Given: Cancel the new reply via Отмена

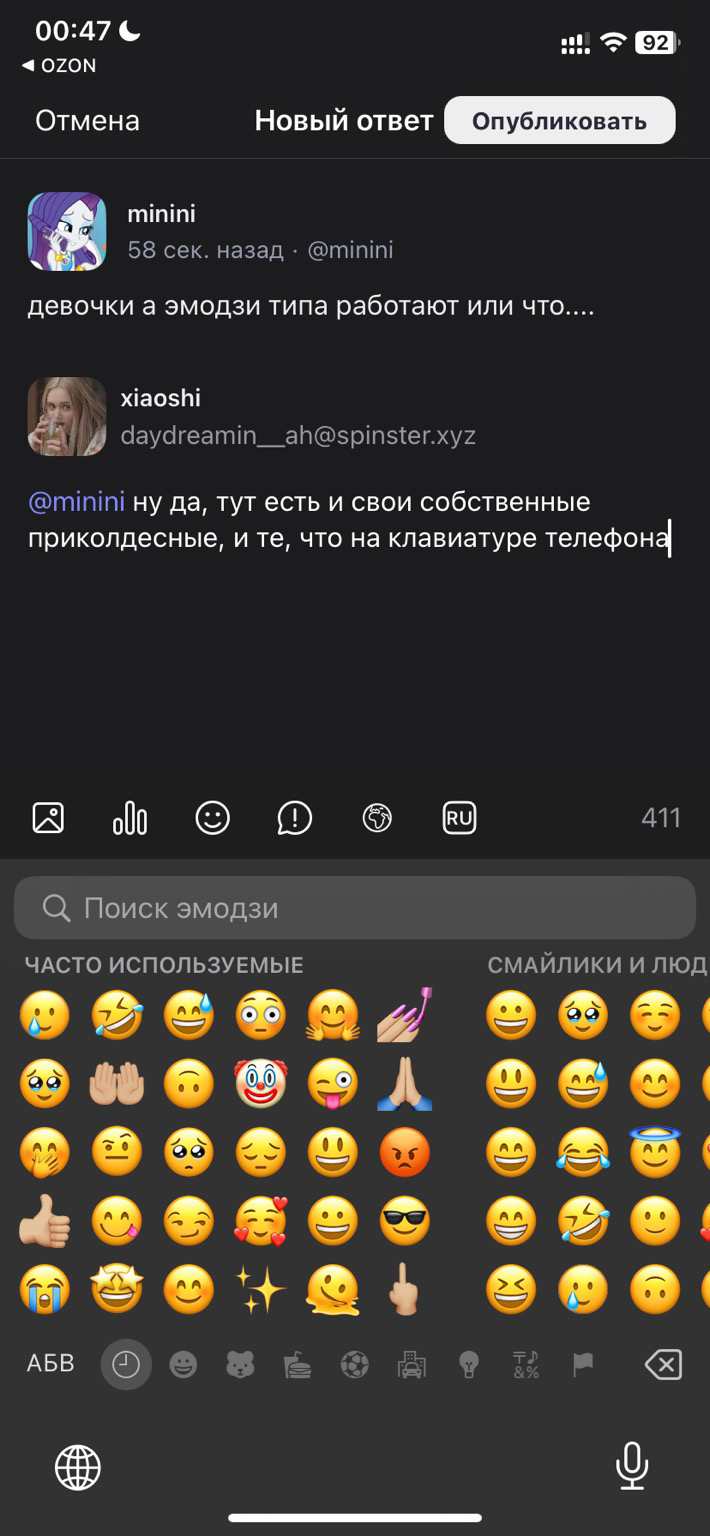Looking at the screenshot, I should (87, 121).
